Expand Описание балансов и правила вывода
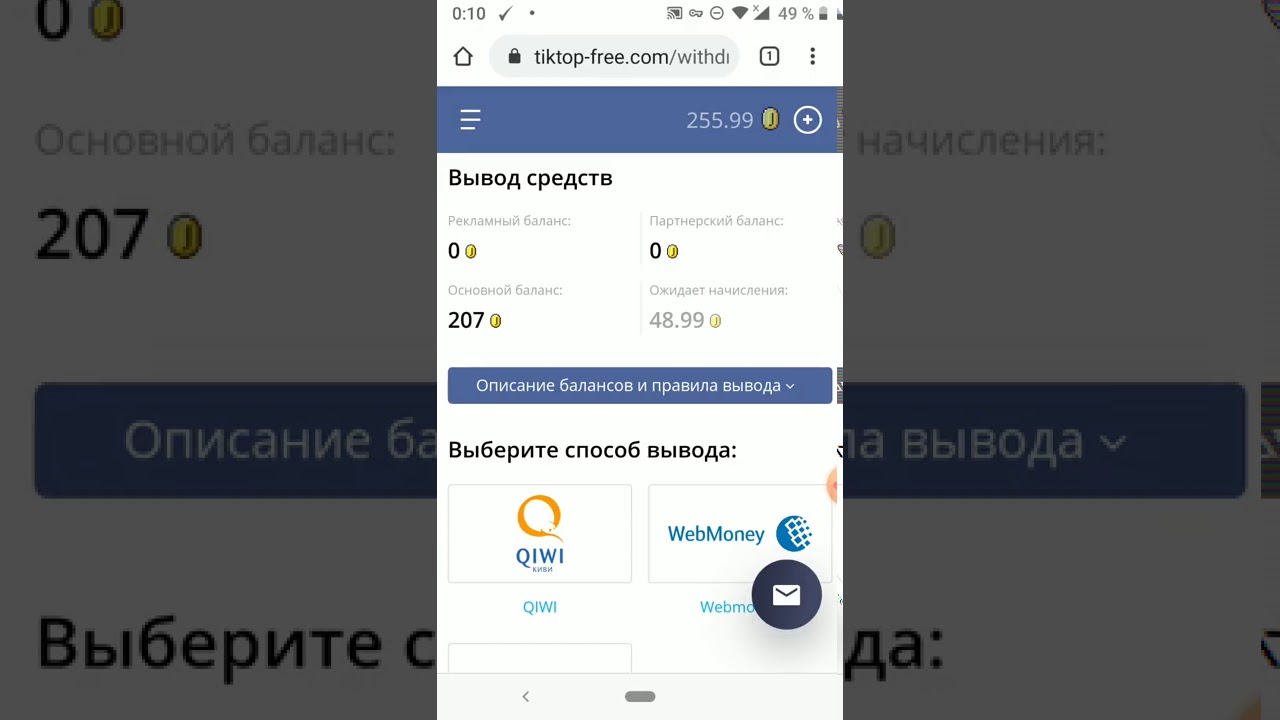This screenshot has width=1280, height=720. pos(640,385)
